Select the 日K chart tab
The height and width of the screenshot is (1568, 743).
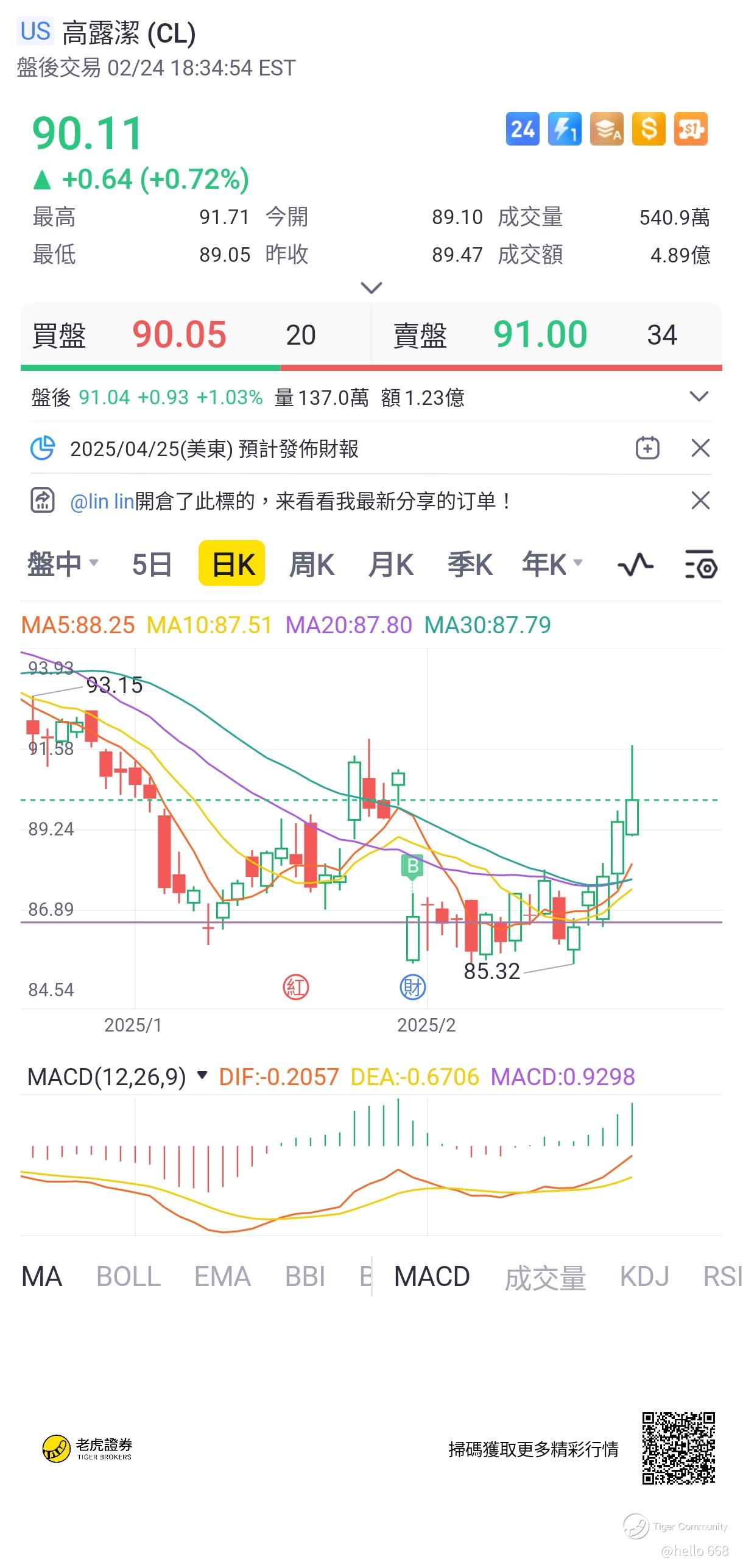pos(232,564)
